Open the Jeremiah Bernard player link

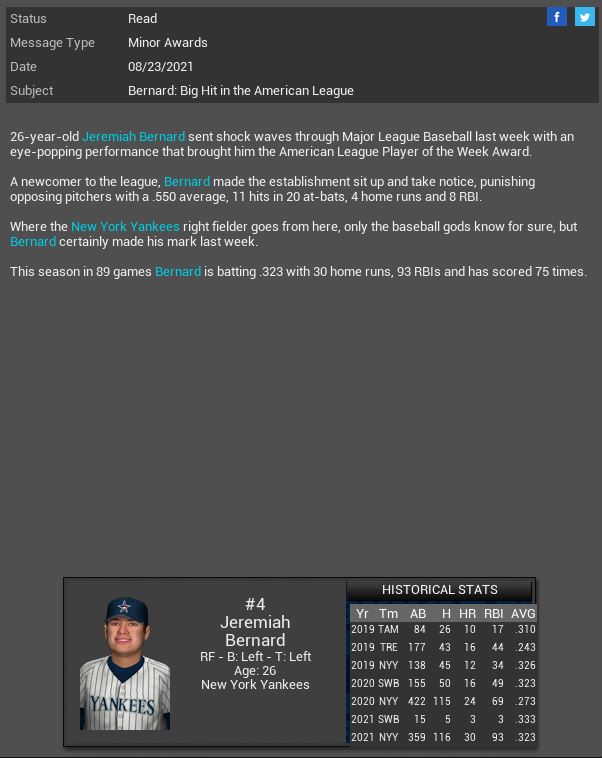coord(133,136)
